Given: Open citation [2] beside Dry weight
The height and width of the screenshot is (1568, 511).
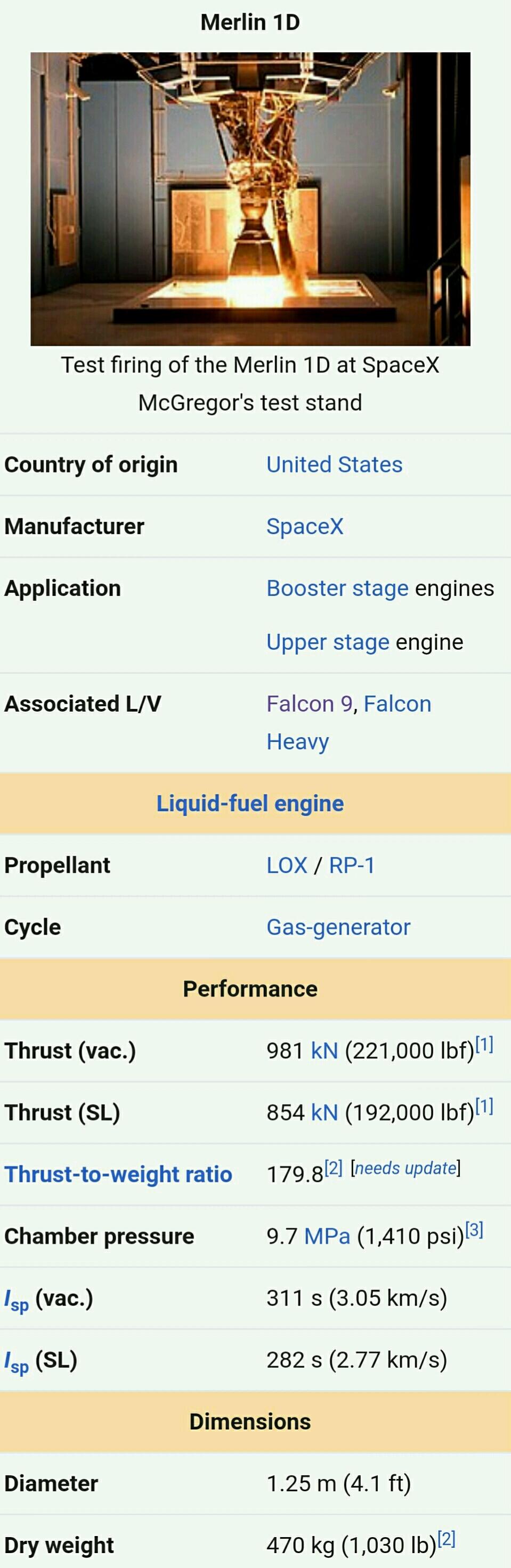Looking at the screenshot, I should [446, 1539].
